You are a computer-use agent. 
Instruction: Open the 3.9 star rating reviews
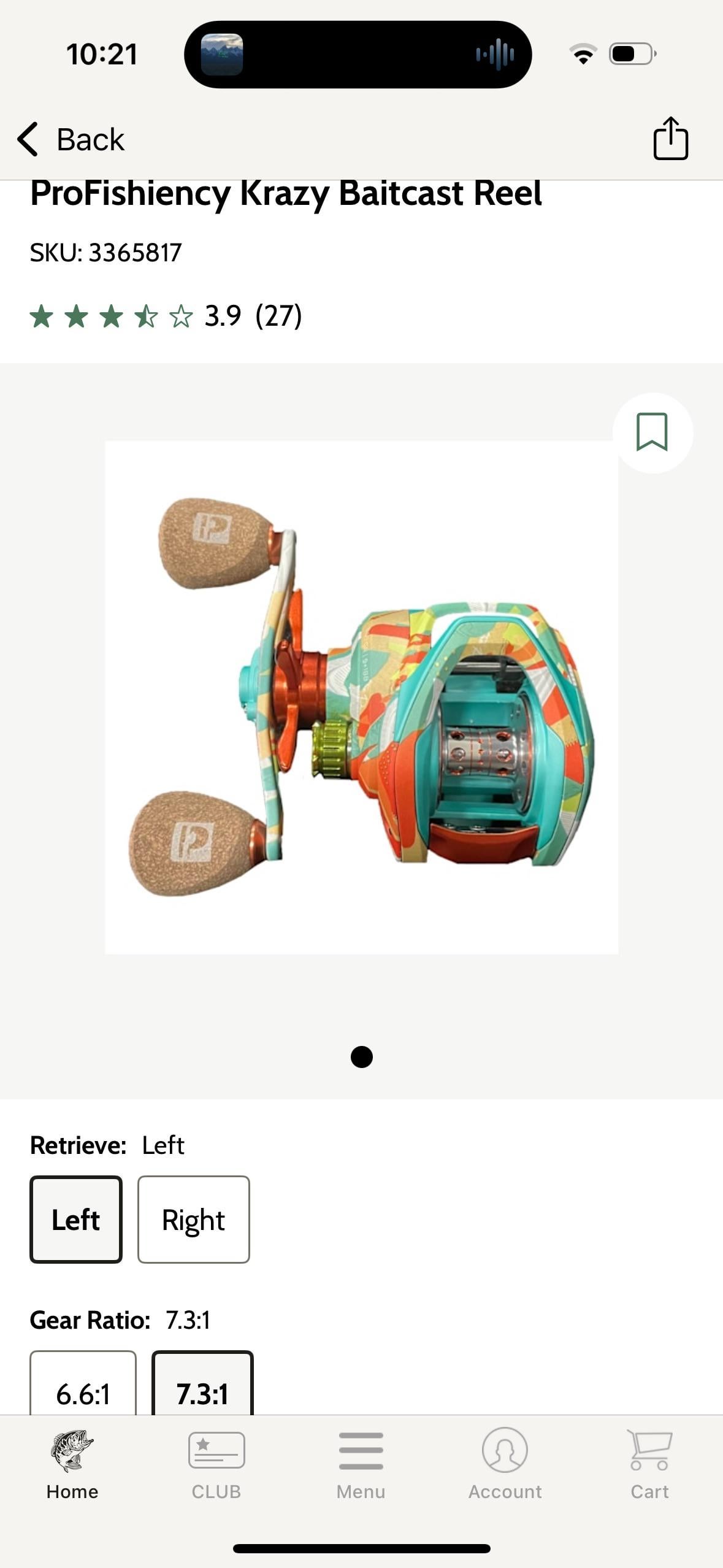(x=166, y=317)
